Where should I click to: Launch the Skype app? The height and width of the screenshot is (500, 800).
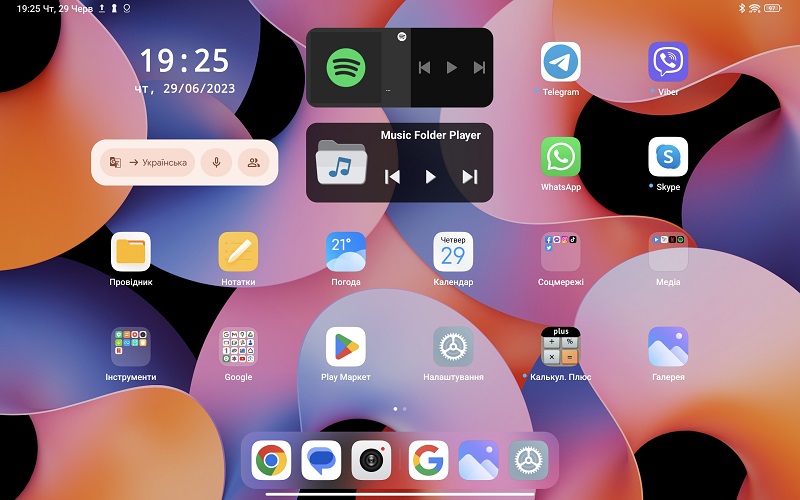(x=668, y=157)
